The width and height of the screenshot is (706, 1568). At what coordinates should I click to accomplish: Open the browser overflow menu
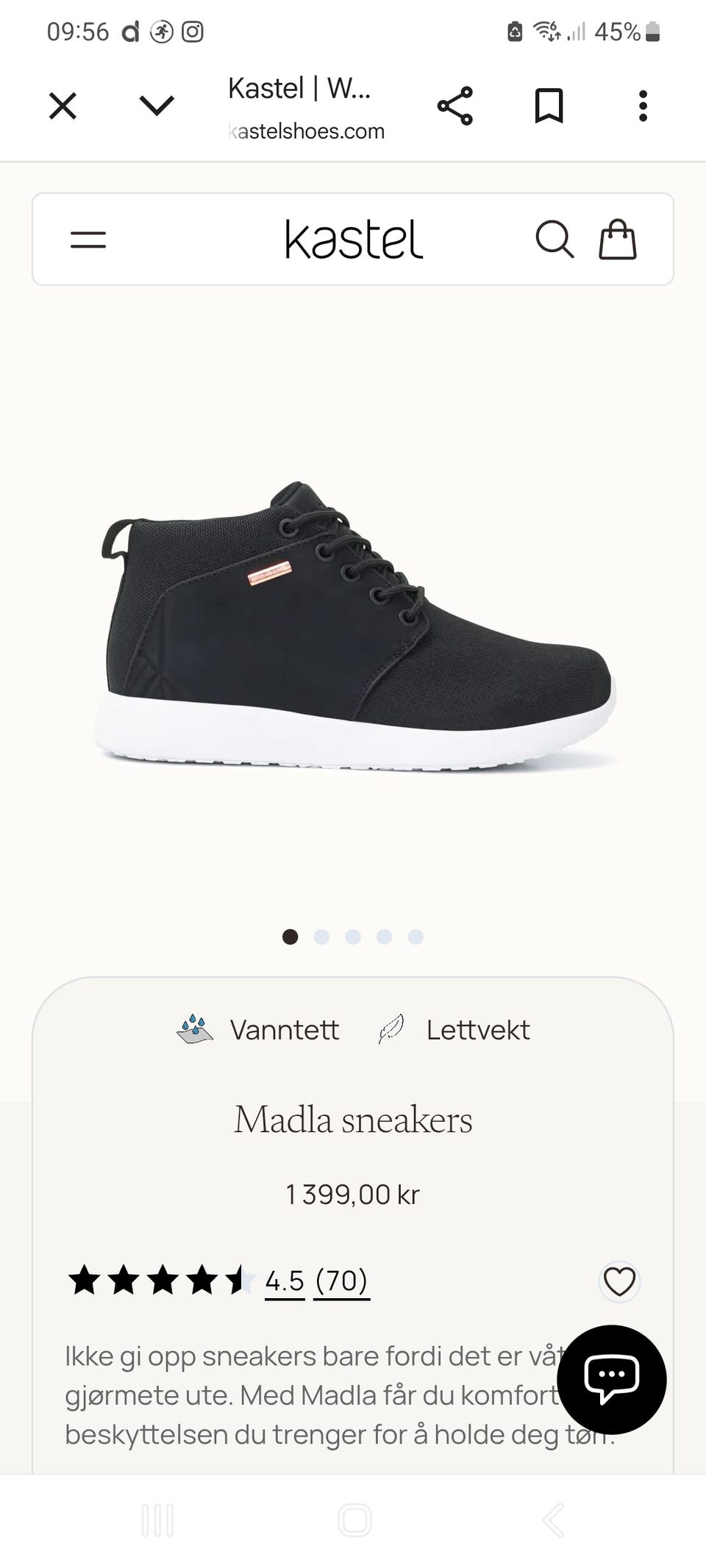click(643, 106)
